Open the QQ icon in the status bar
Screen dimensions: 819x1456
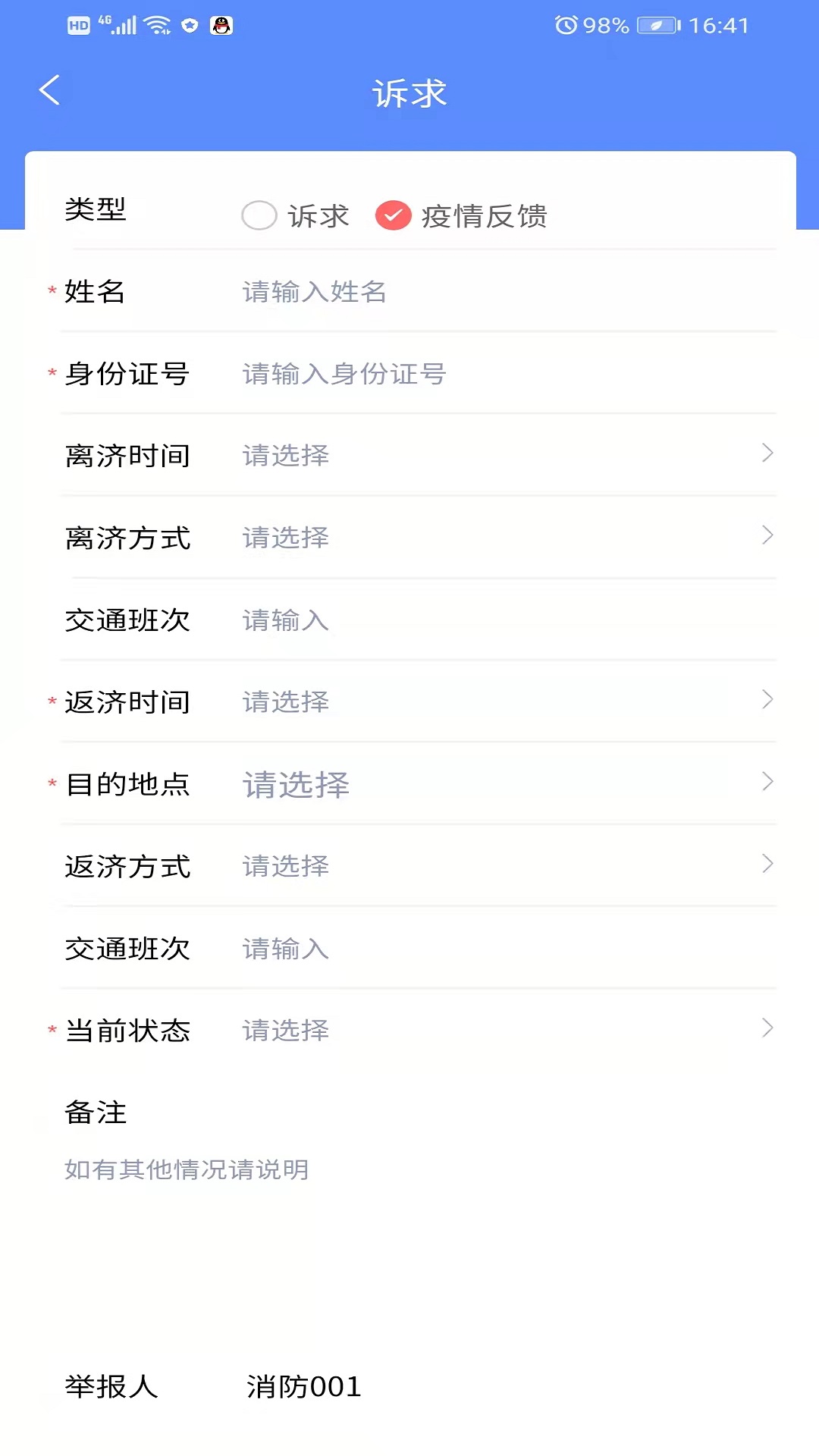point(221,25)
